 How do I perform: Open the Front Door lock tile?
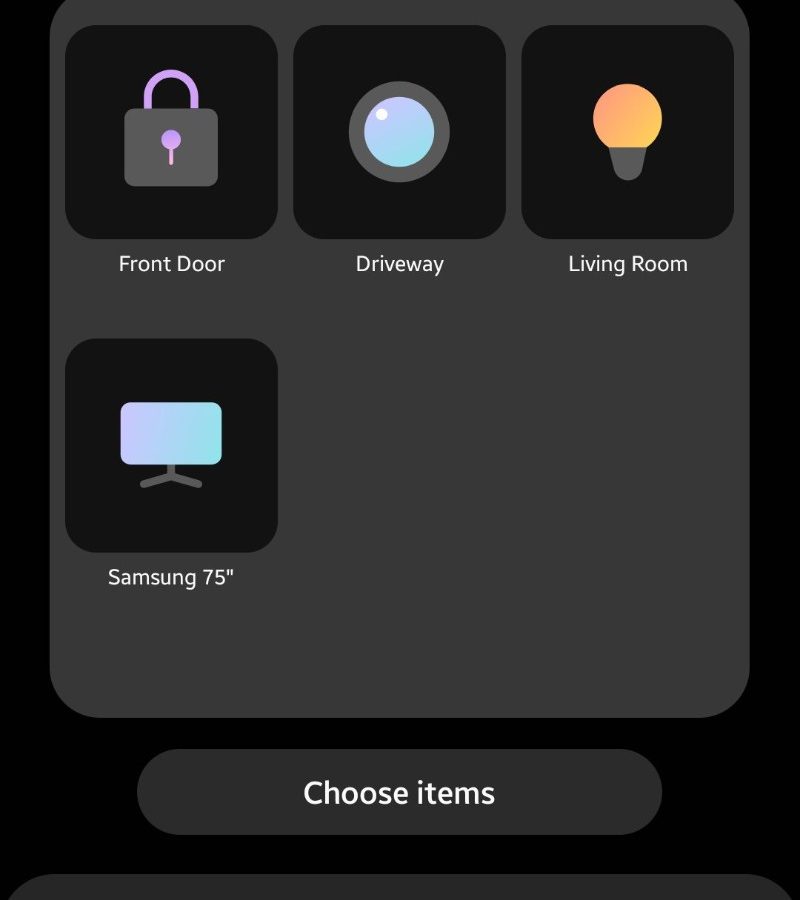171,132
